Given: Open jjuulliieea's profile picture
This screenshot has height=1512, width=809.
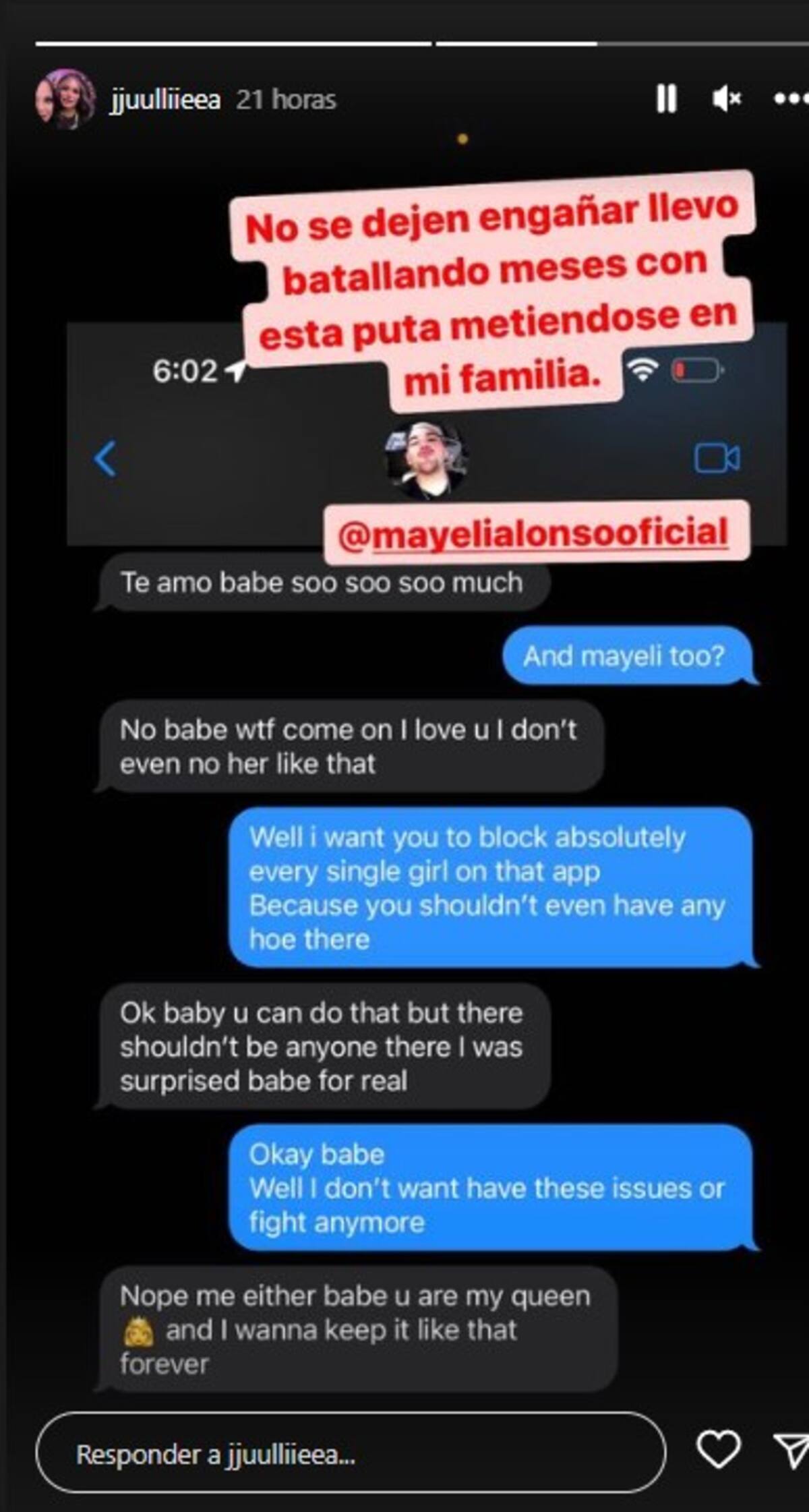Looking at the screenshot, I should coord(65,99).
